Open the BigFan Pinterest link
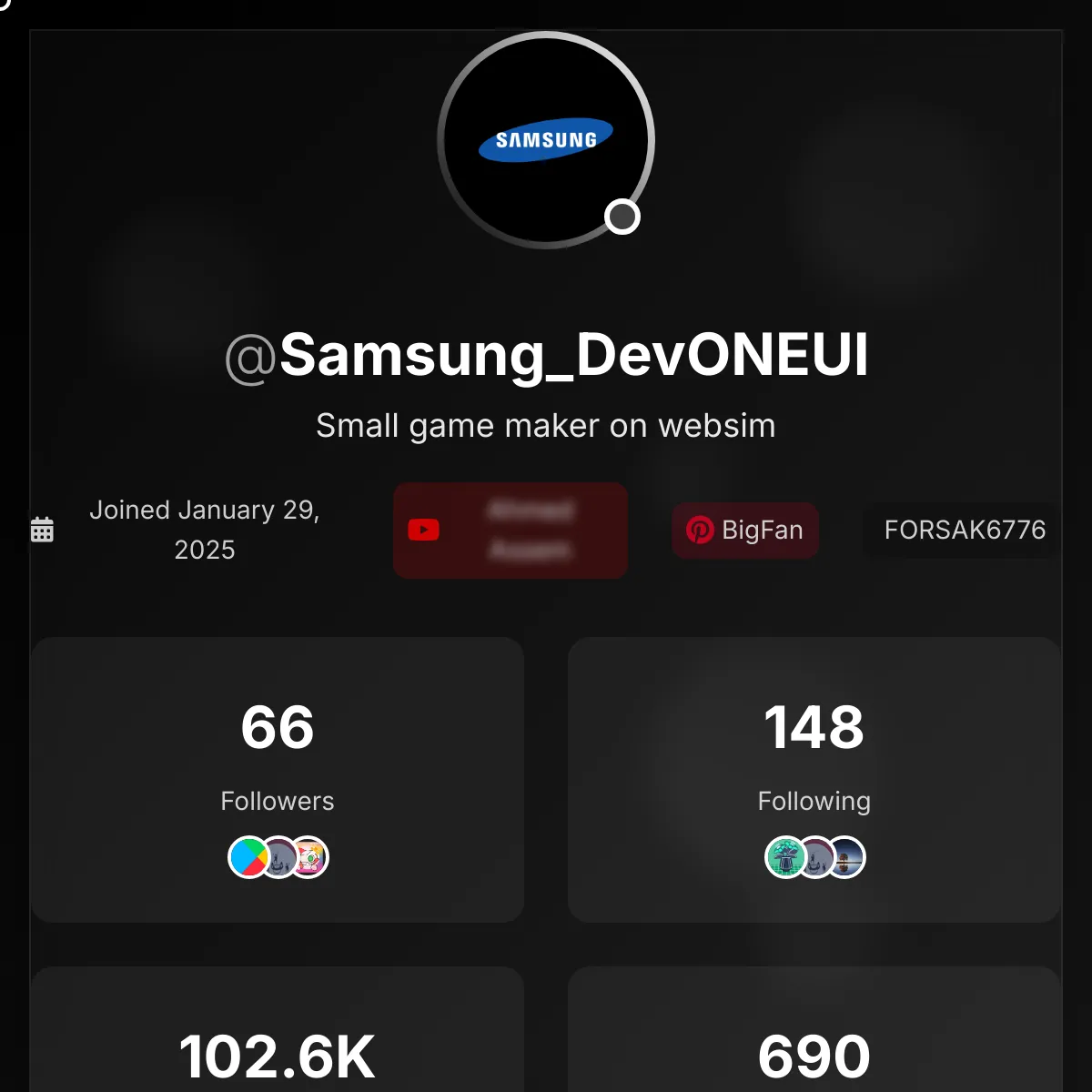The width and height of the screenshot is (1092, 1092). pyautogui.click(x=745, y=531)
